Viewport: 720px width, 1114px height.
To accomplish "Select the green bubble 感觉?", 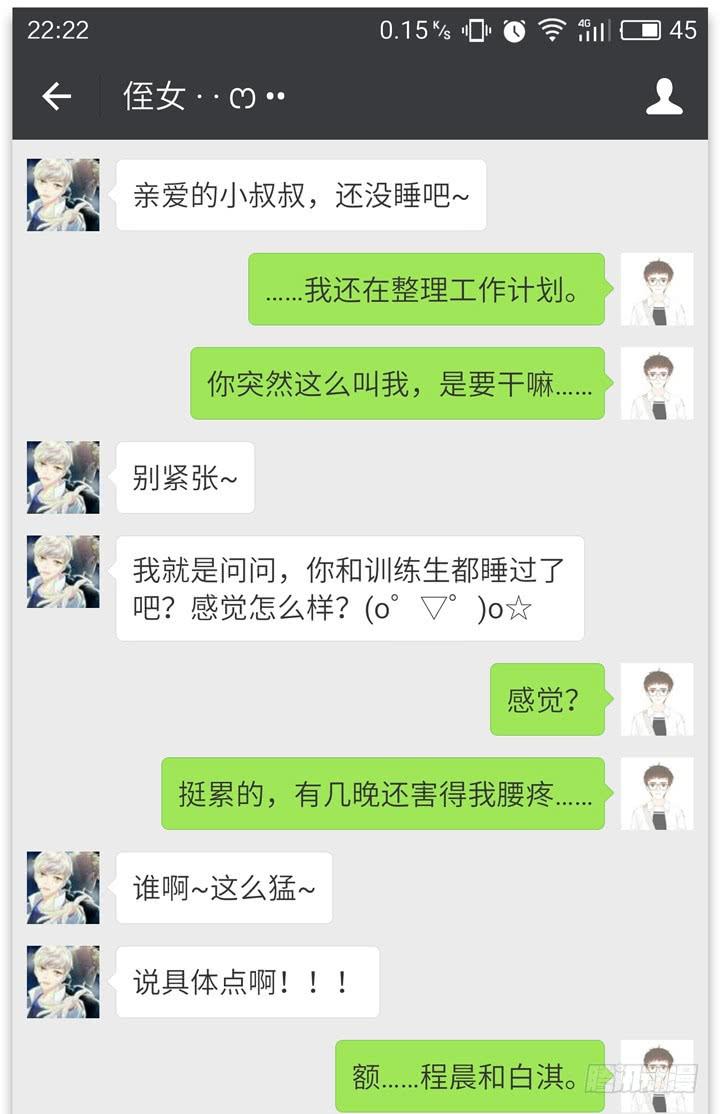I will click(x=547, y=700).
